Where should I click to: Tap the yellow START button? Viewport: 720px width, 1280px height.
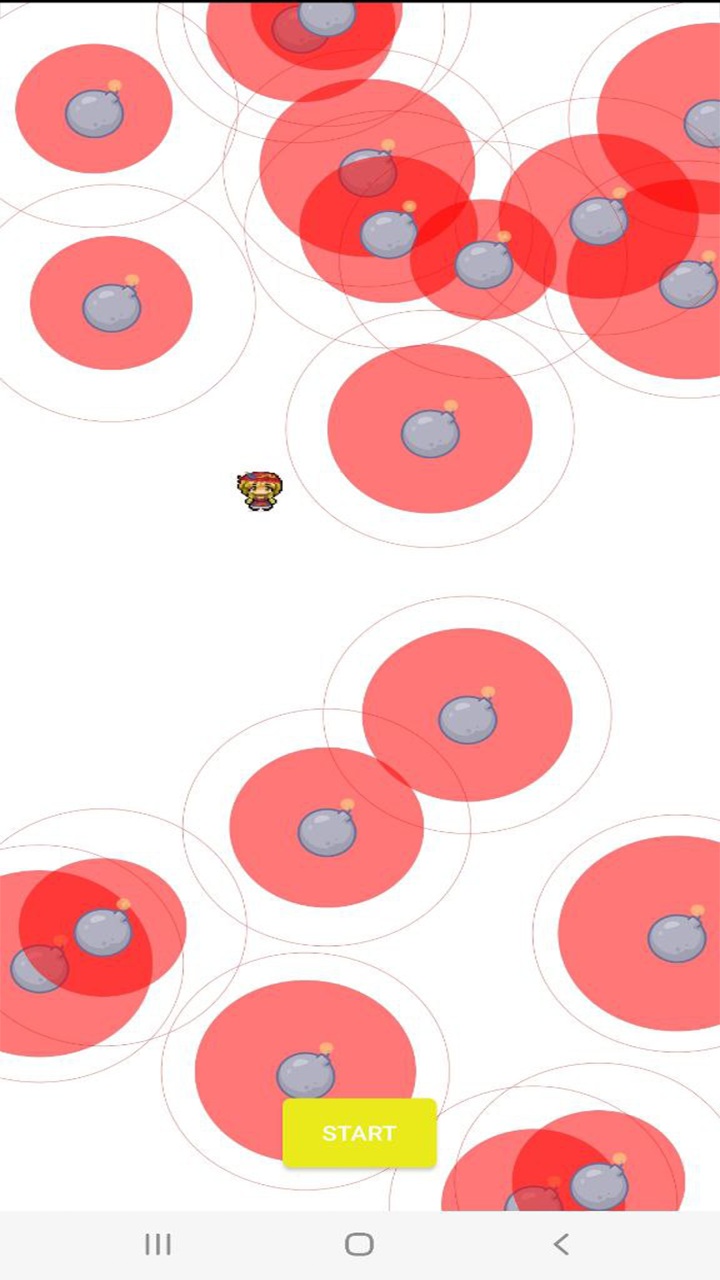point(360,1133)
